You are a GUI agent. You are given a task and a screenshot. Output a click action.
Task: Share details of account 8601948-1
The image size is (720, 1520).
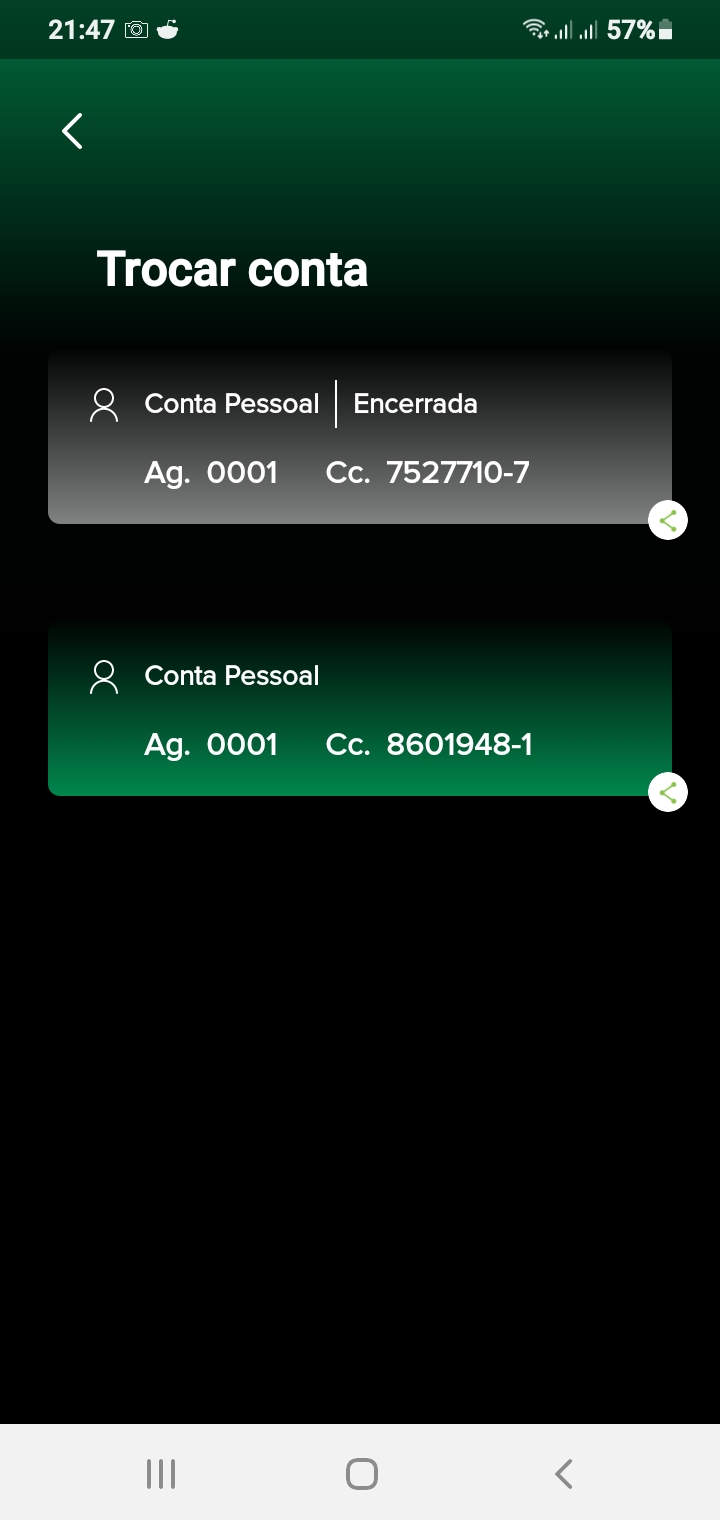pos(668,792)
